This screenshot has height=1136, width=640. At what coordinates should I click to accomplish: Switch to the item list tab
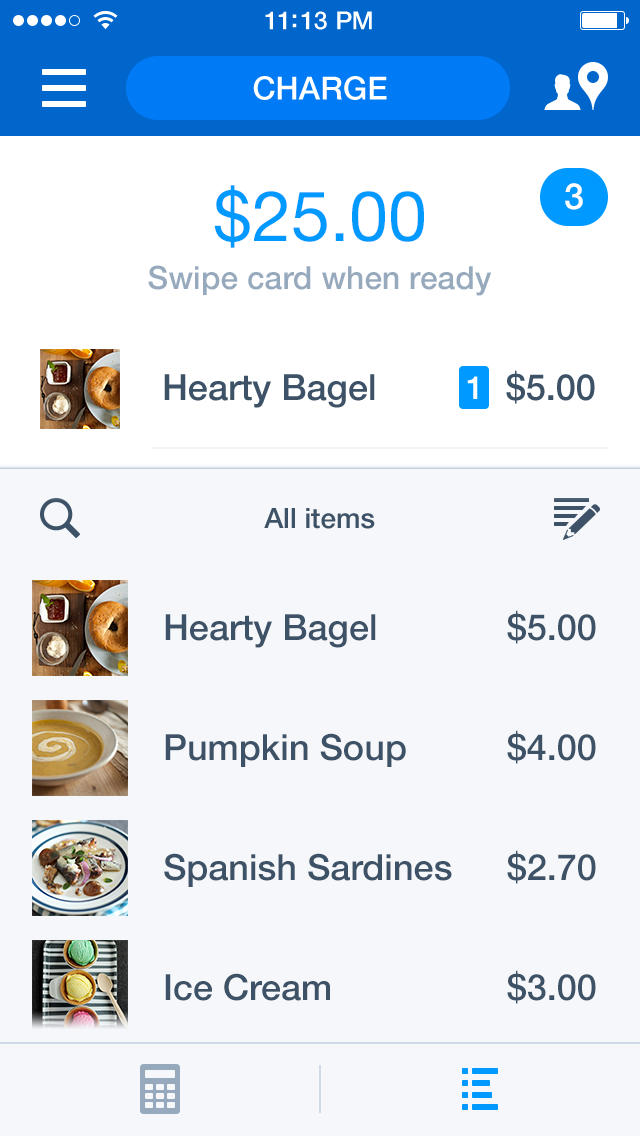[480, 1089]
